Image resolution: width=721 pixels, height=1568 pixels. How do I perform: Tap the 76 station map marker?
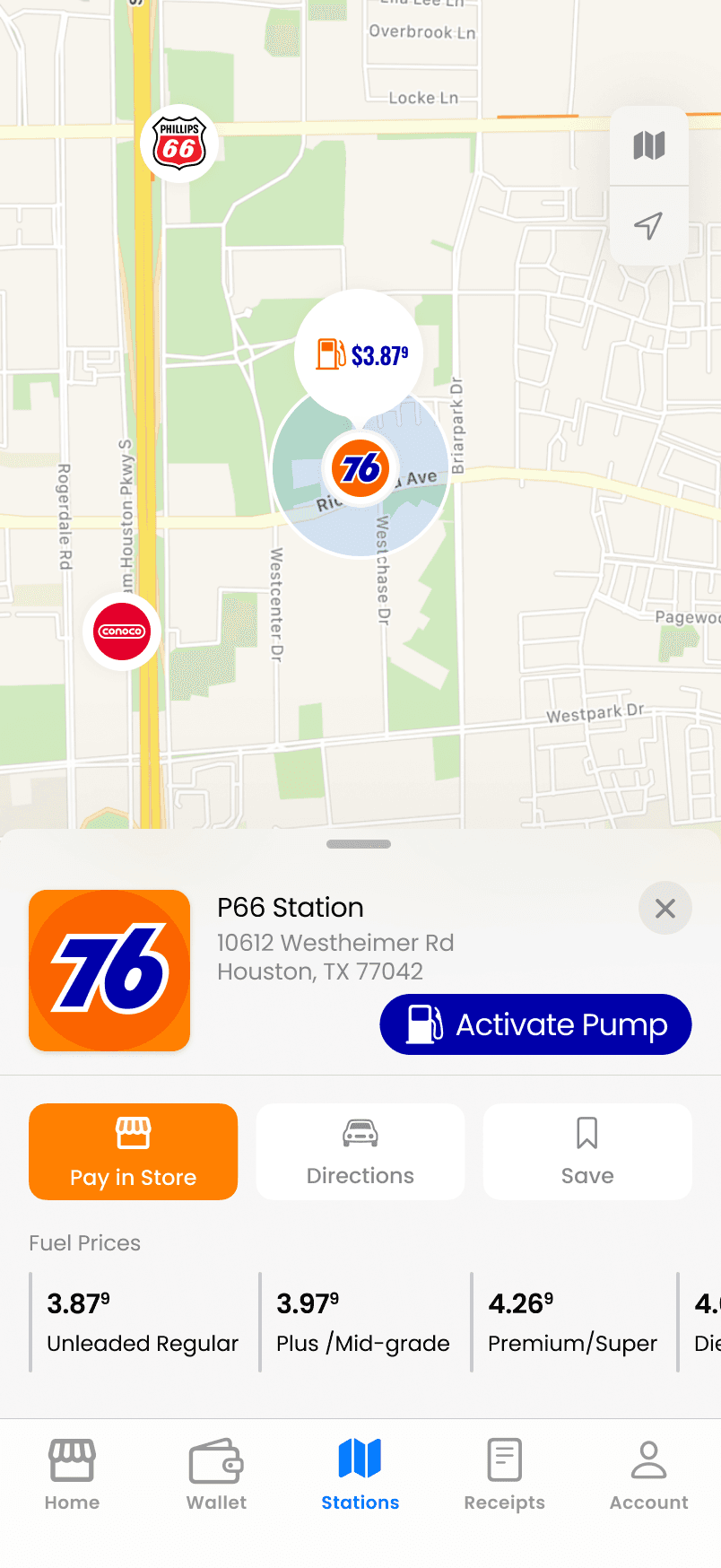(x=360, y=467)
